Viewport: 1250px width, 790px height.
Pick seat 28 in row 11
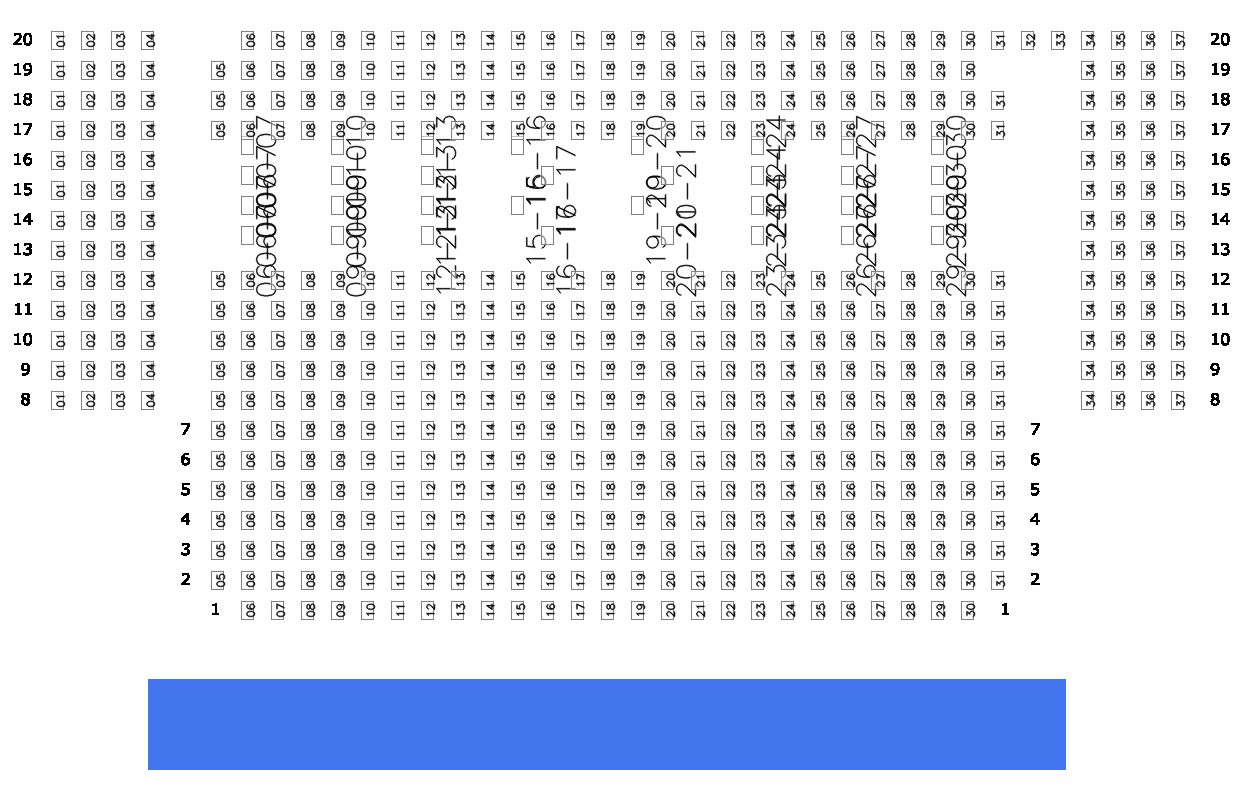pyautogui.click(x=908, y=310)
